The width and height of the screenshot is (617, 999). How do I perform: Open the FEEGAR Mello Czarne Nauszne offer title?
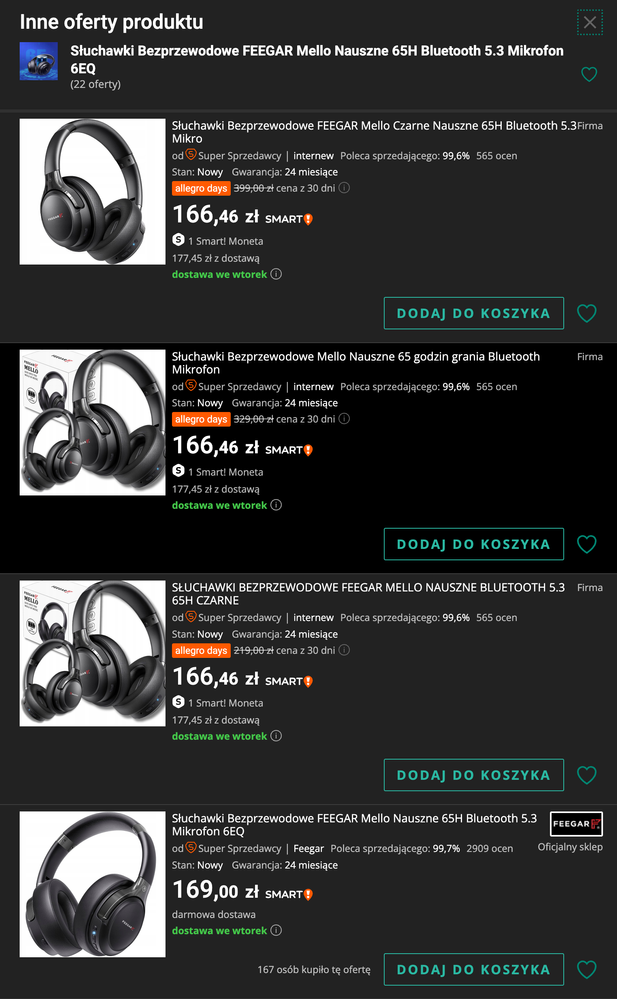tap(370, 132)
